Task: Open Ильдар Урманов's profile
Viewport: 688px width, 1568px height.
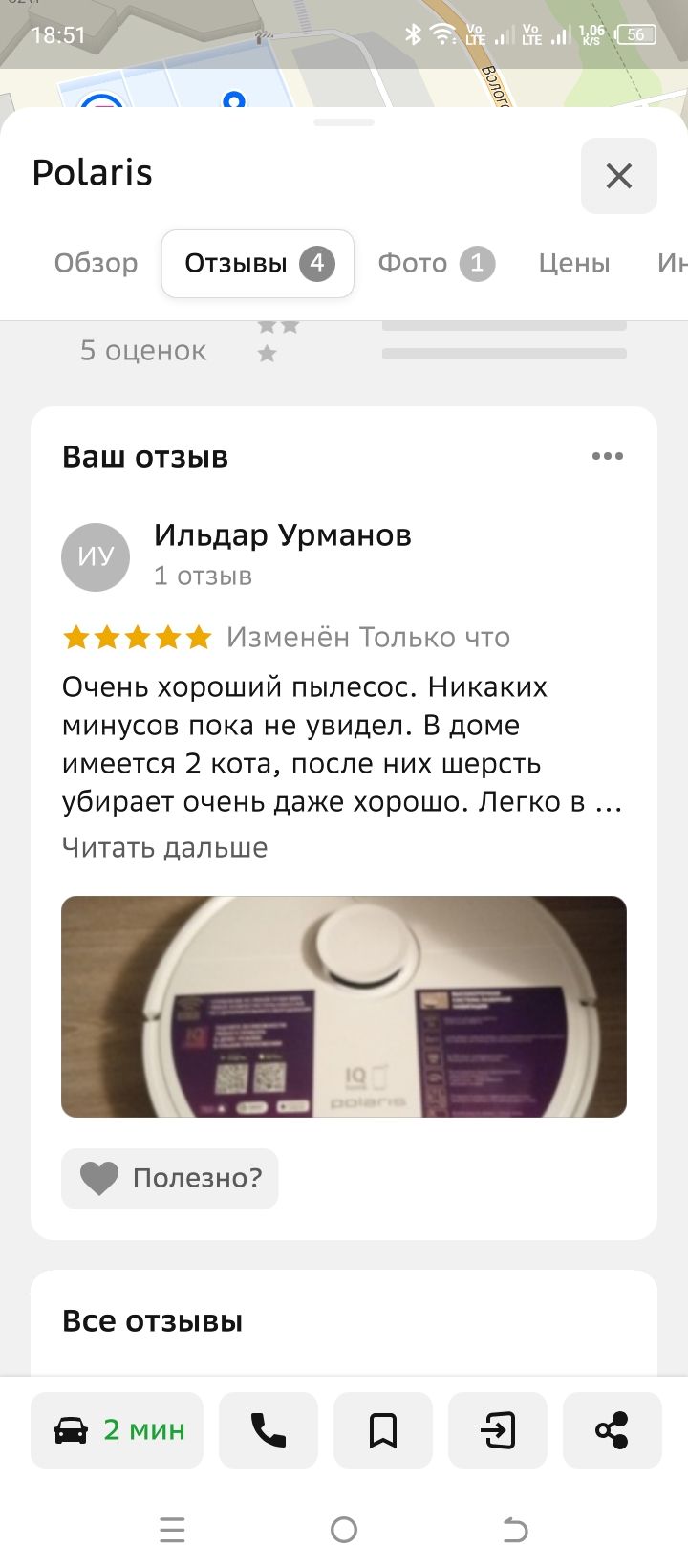Action: (x=282, y=535)
